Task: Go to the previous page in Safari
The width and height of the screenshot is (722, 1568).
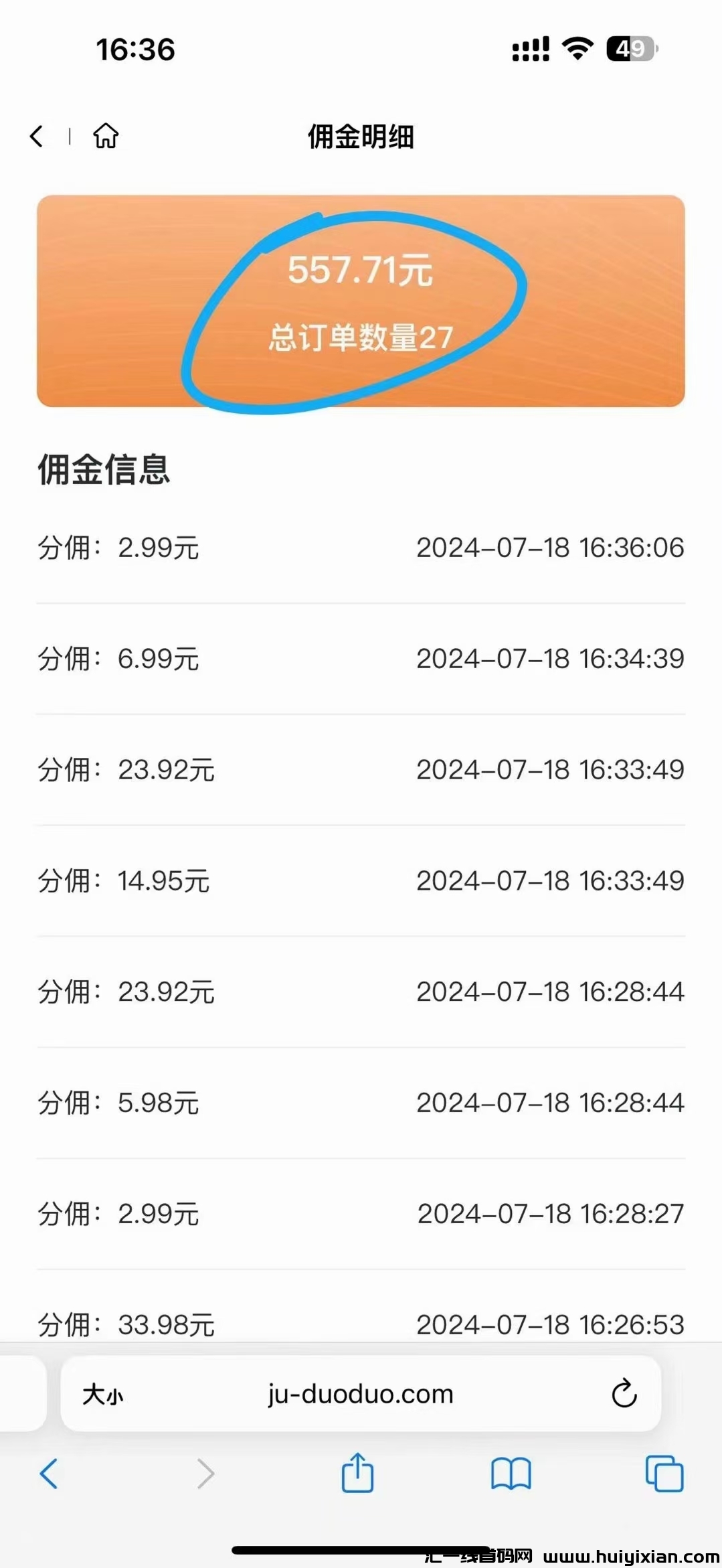Action: 49,1474
